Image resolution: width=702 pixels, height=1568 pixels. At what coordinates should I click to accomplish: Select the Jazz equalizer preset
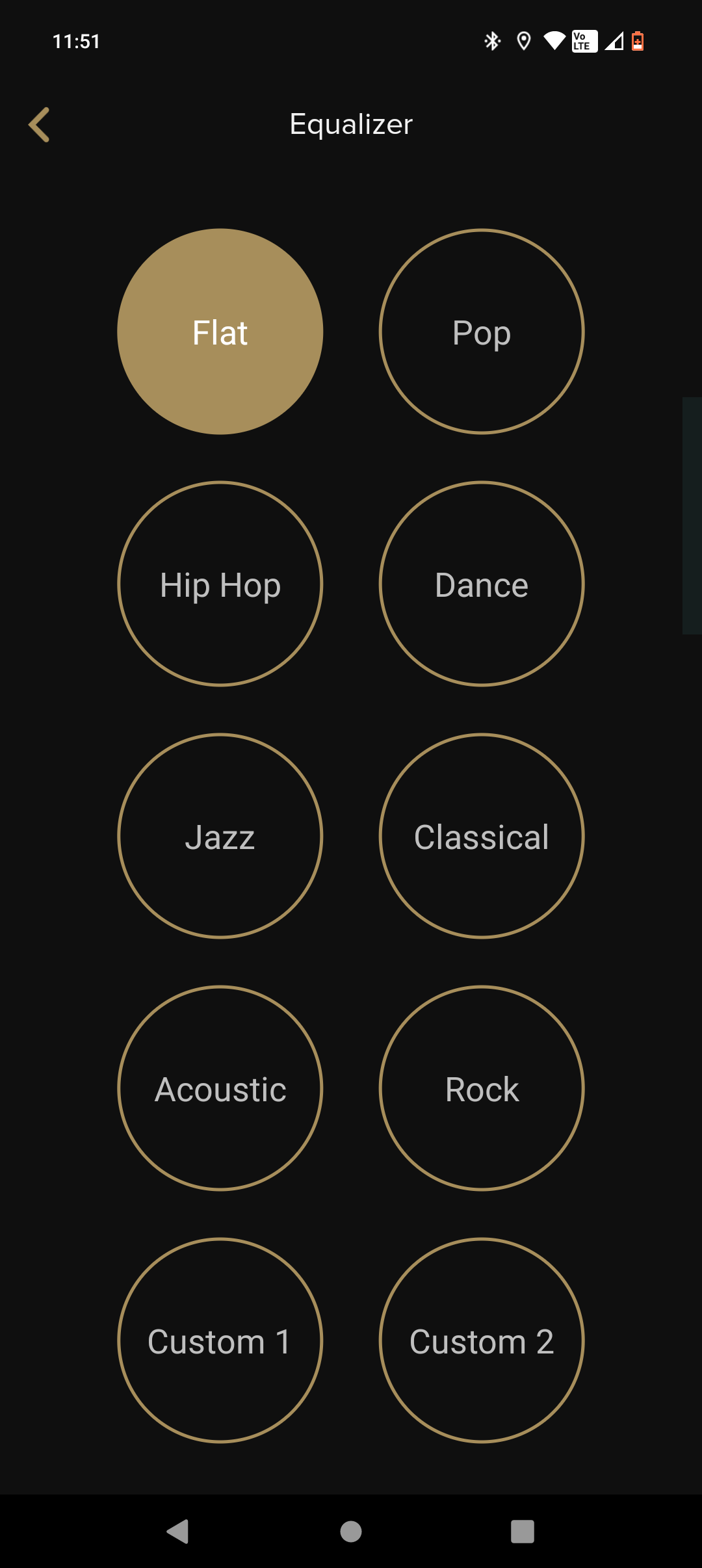[x=220, y=837]
